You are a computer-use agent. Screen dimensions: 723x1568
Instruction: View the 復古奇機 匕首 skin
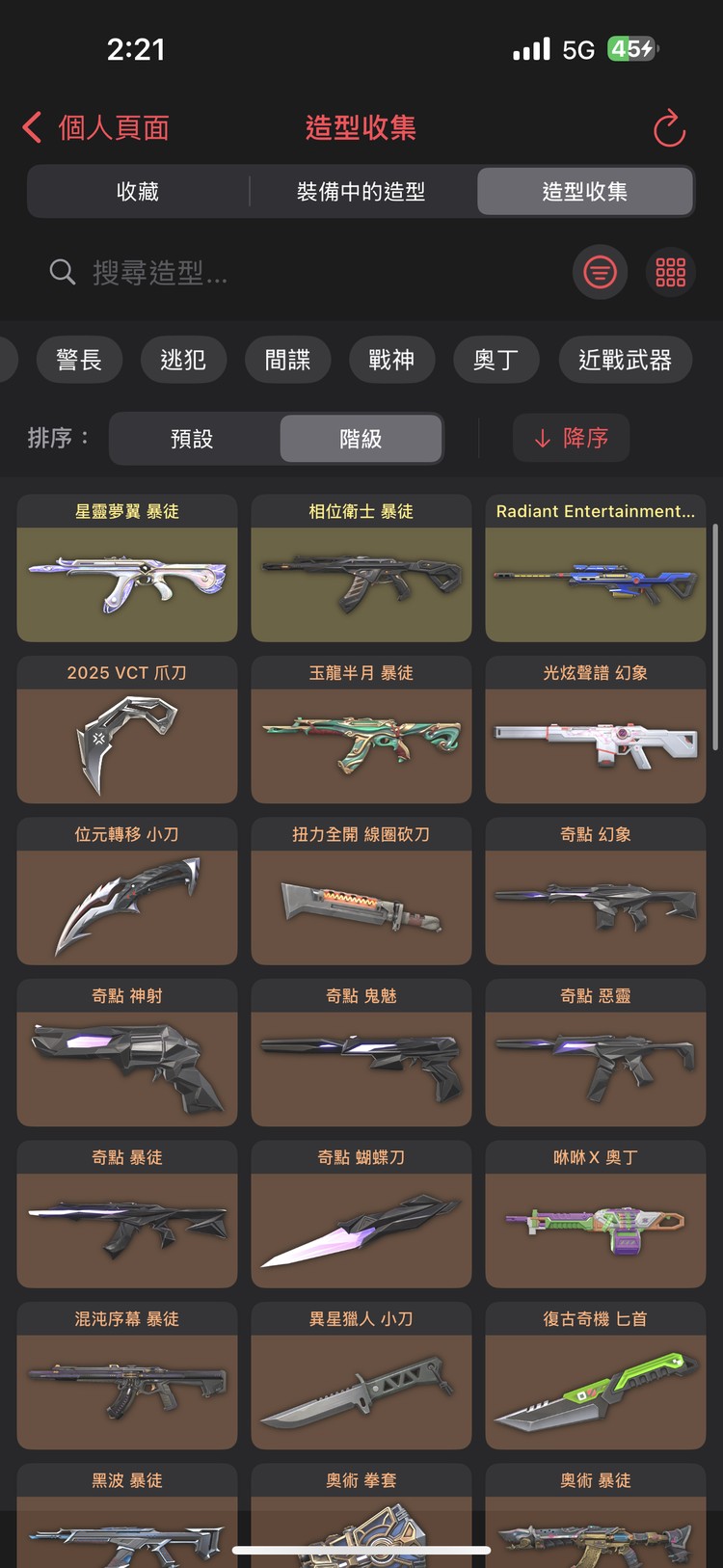[596, 1376]
